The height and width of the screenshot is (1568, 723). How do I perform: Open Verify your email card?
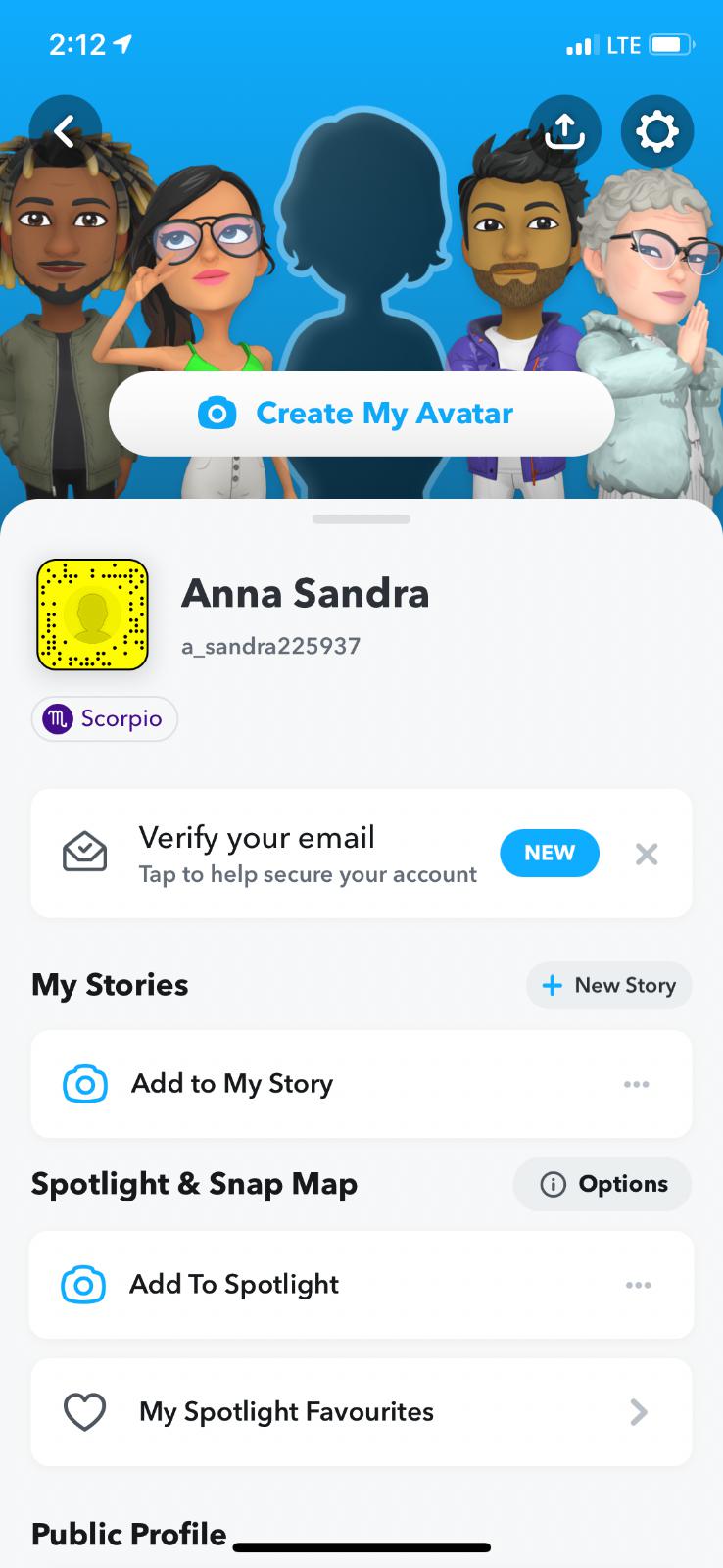click(294, 854)
